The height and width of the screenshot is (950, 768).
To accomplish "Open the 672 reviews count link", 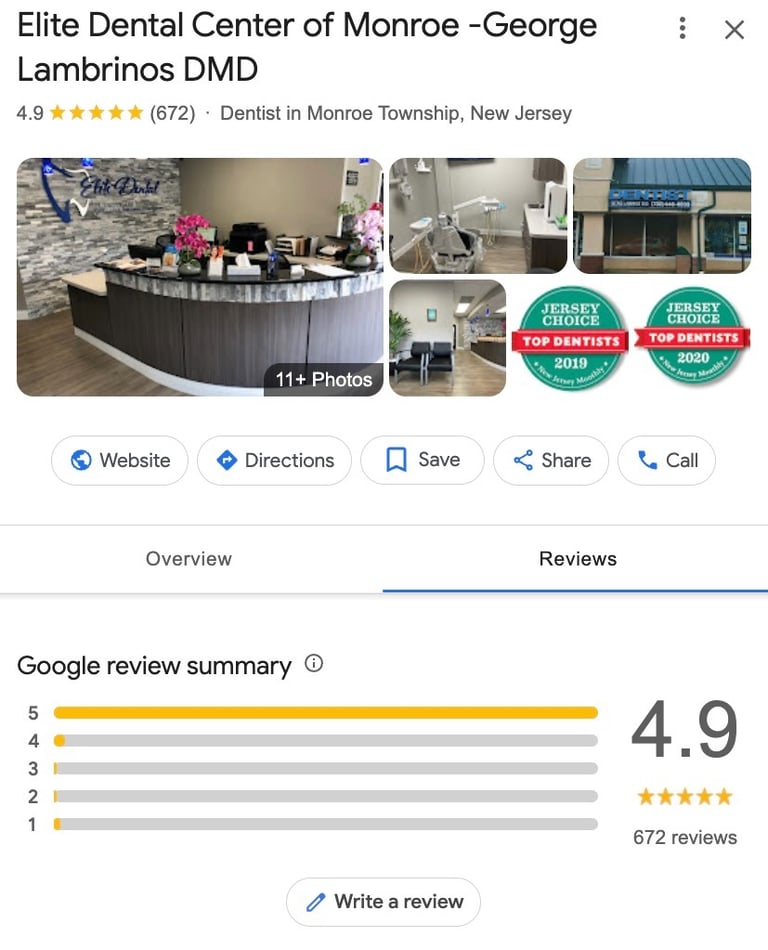I will pyautogui.click(x=684, y=838).
